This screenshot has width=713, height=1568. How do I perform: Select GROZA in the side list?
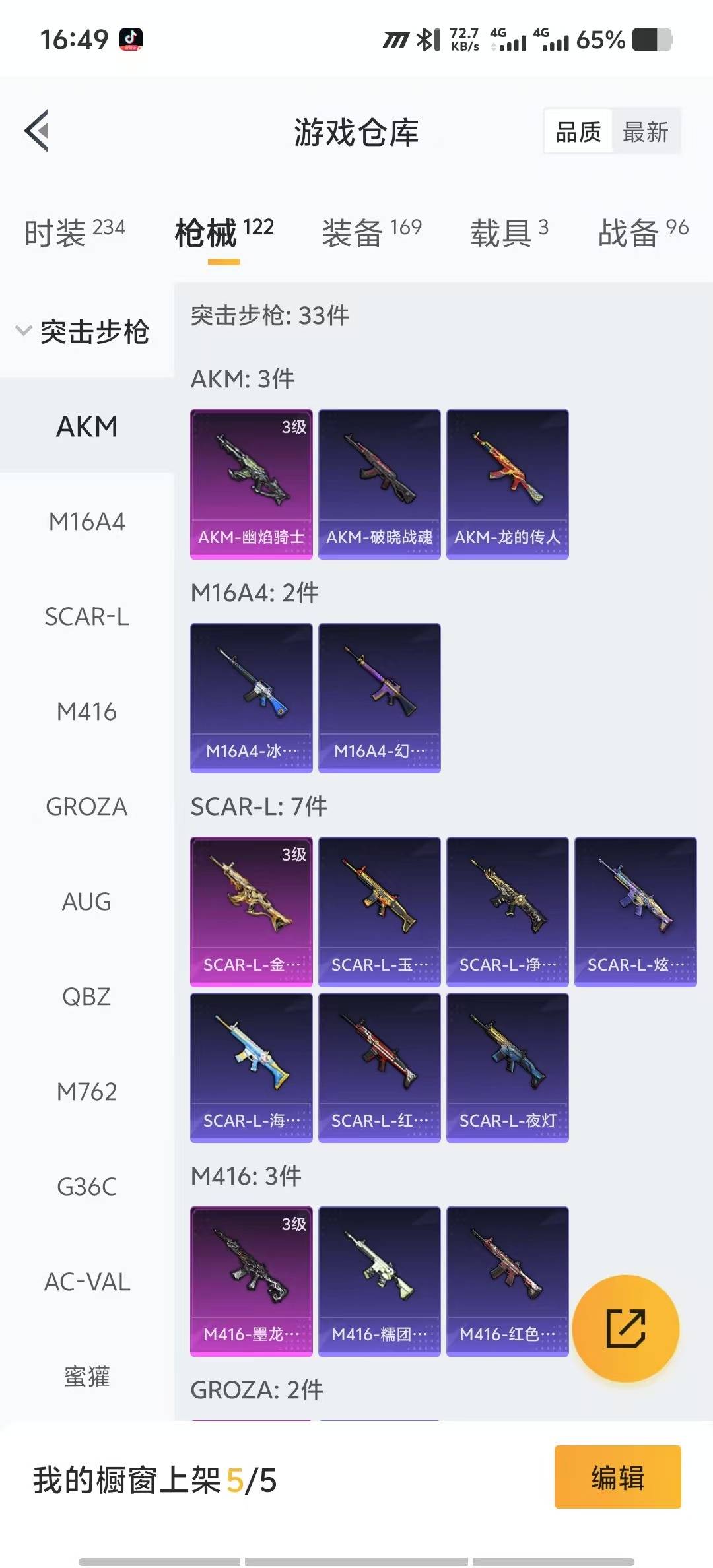click(86, 806)
